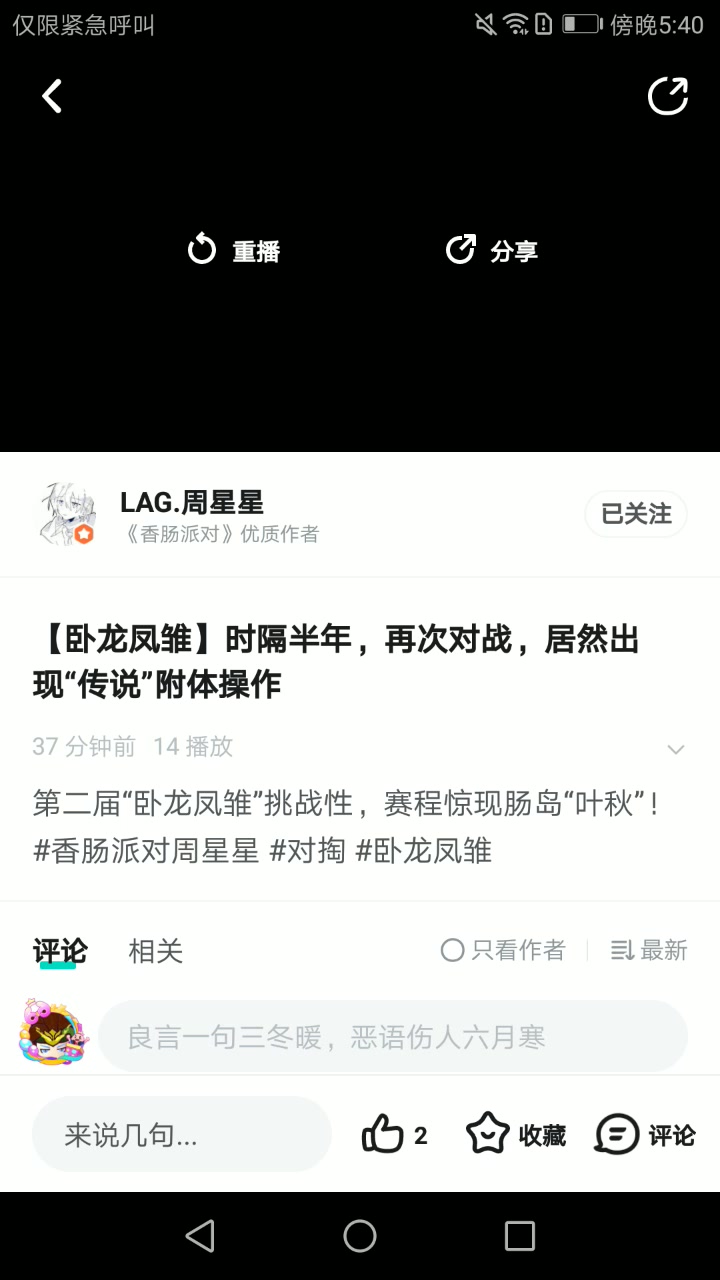This screenshot has width=720, height=1280.
Task: Open the #卧龙凤雏 hashtag
Action: (424, 851)
